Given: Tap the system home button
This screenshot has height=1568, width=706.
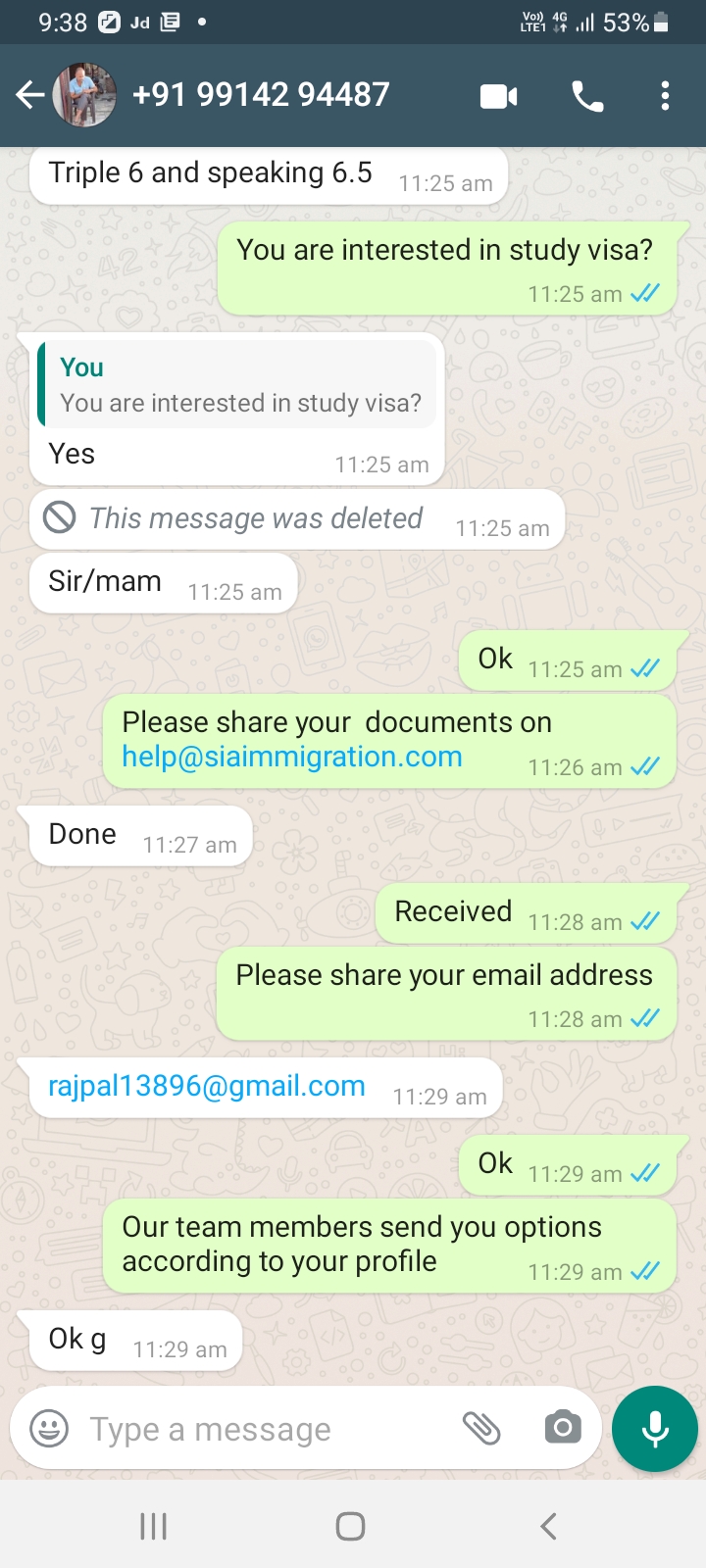Looking at the screenshot, I should tap(350, 1526).
